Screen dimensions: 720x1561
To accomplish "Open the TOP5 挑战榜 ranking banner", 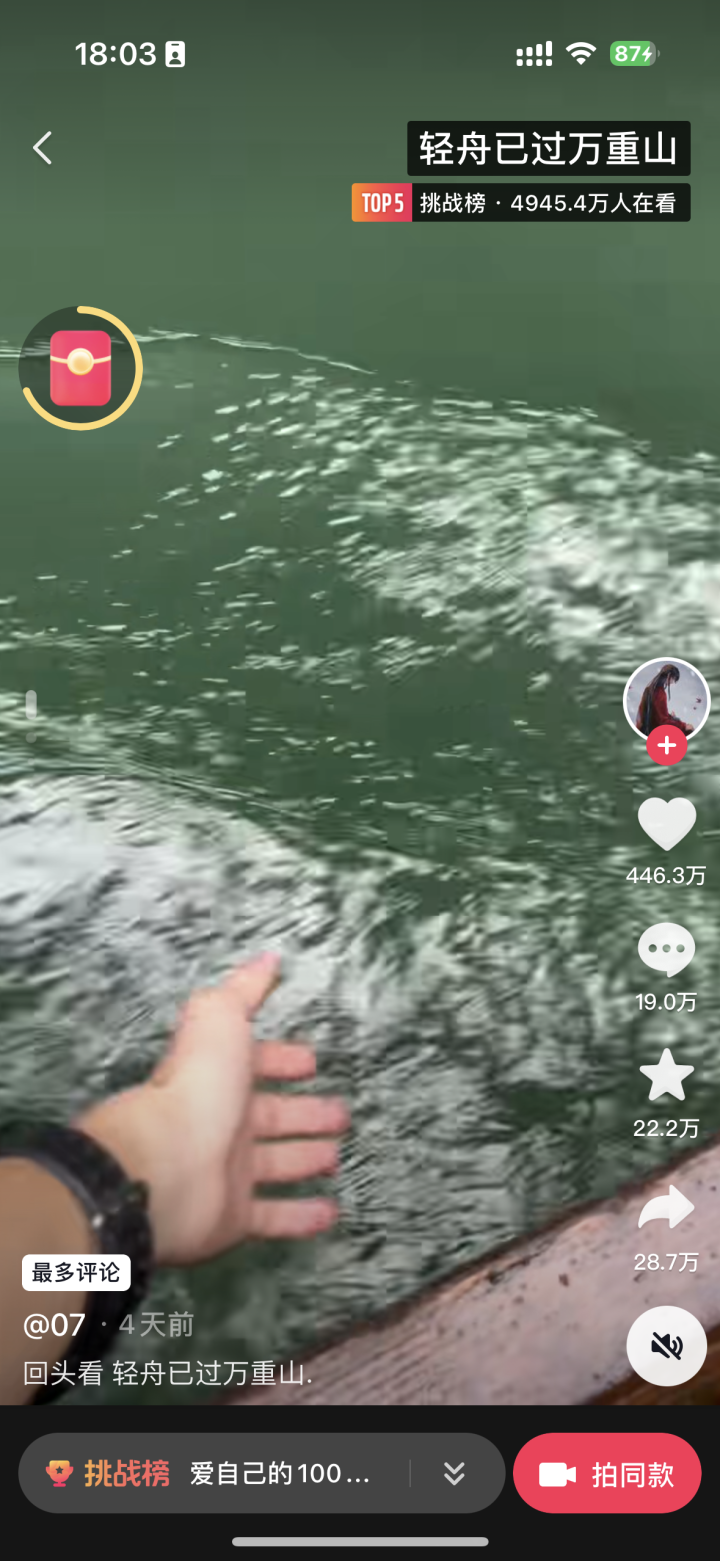I will point(520,203).
